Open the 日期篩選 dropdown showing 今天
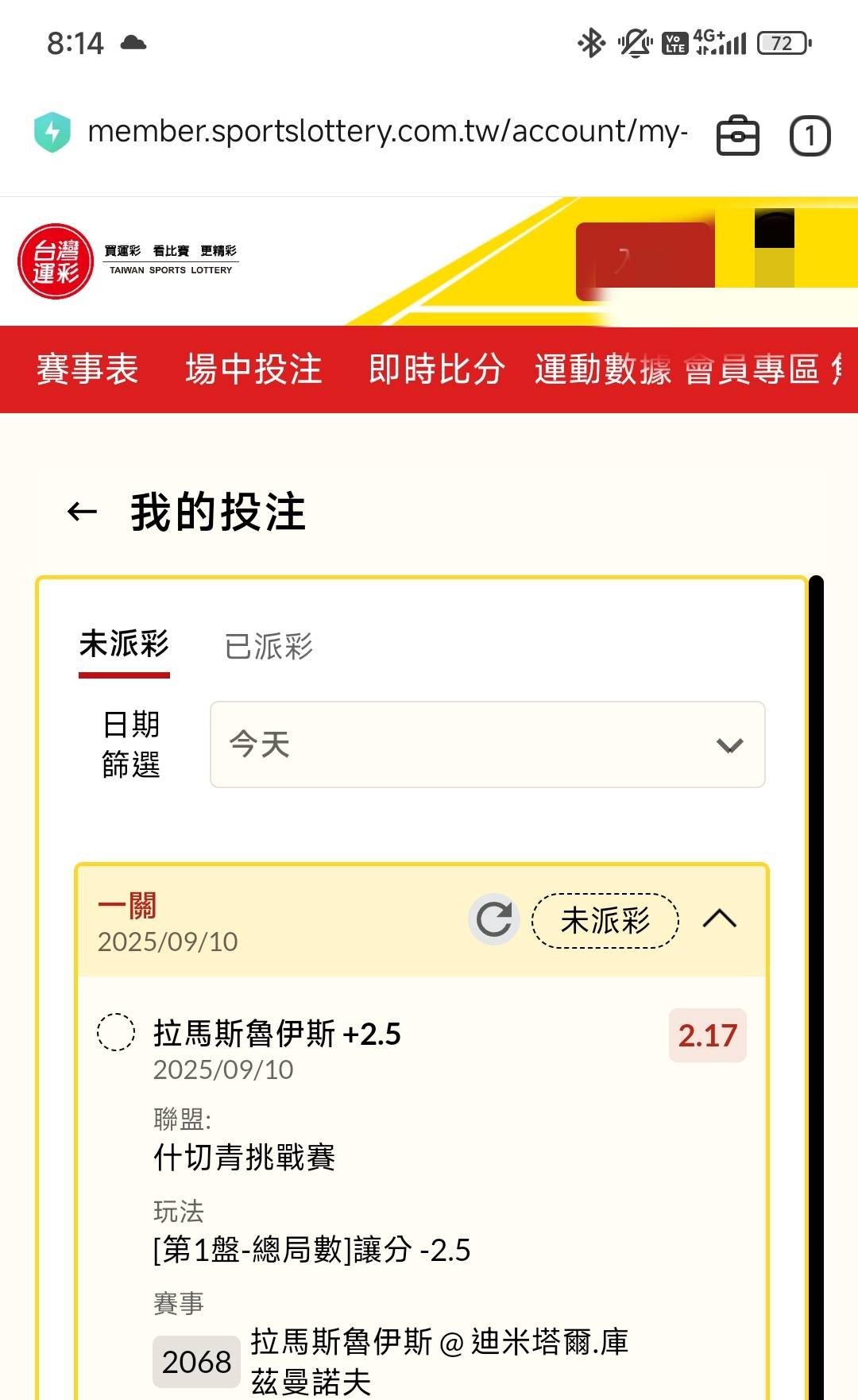 [487, 744]
